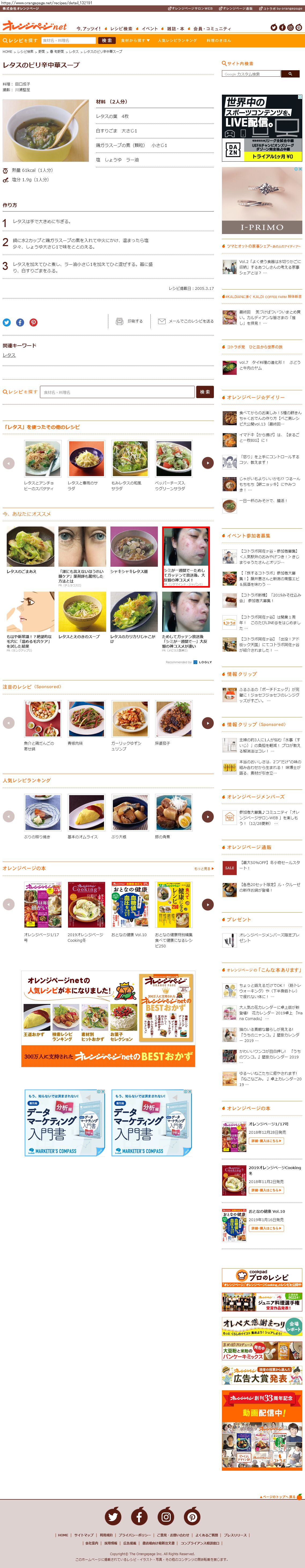This screenshot has width=305, height=1568.
Task: Tap もっと見る beside オレンジページの本
Action: click(203, 869)
